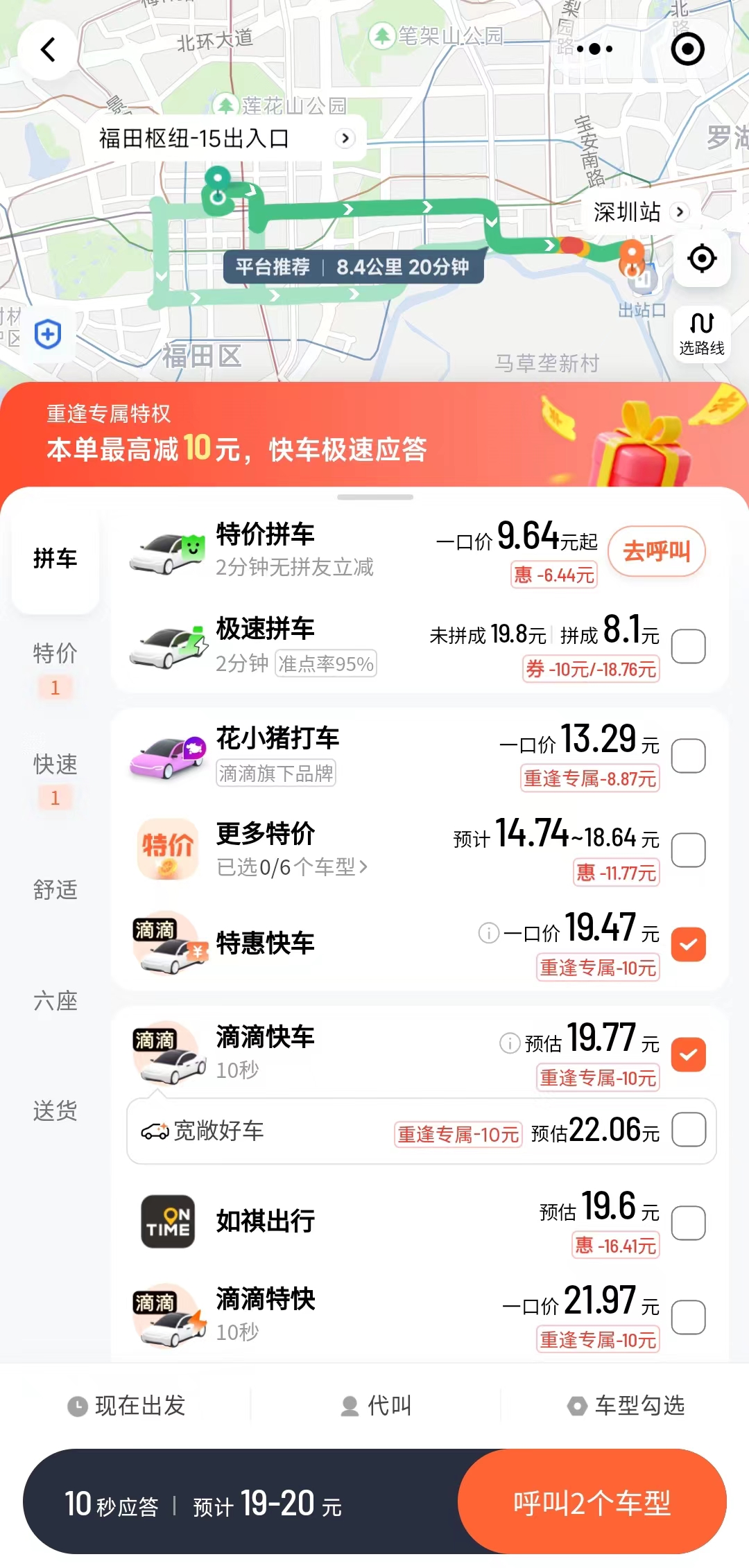This screenshot has width=749, height=1568.
Task: Open the three-dot mini program menu
Action: point(595,49)
